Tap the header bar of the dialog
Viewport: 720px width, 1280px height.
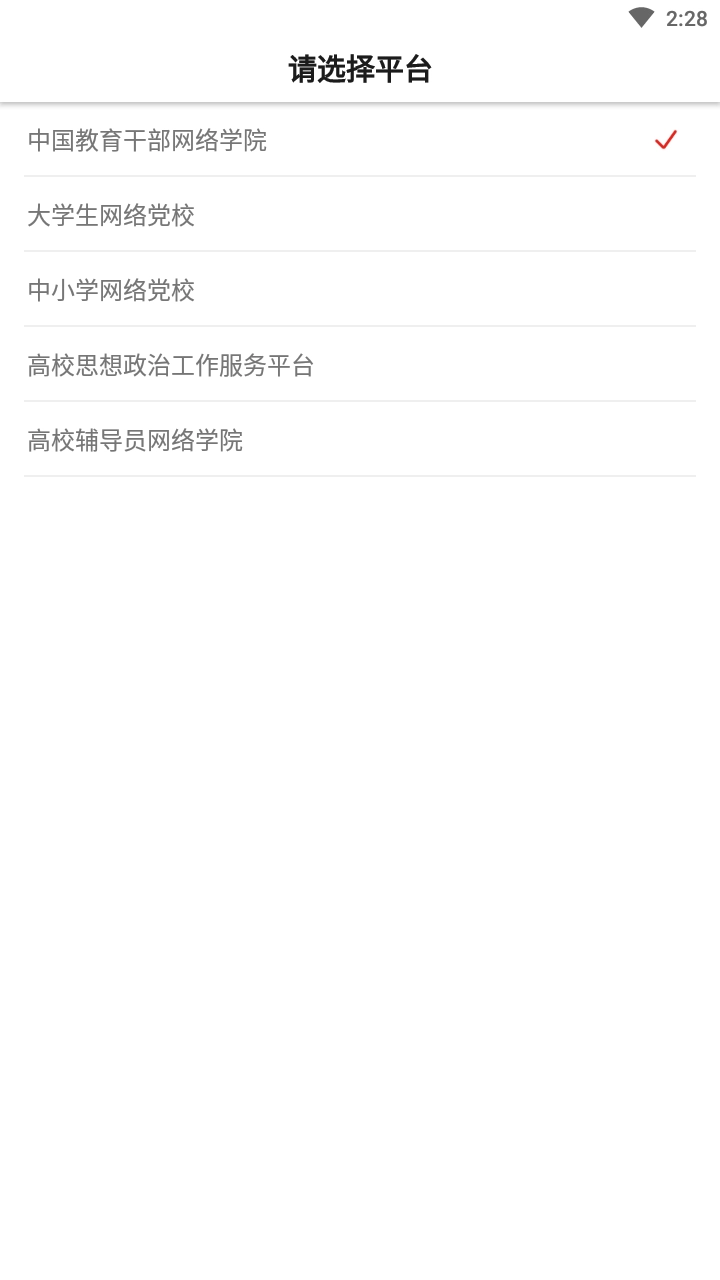coord(360,68)
